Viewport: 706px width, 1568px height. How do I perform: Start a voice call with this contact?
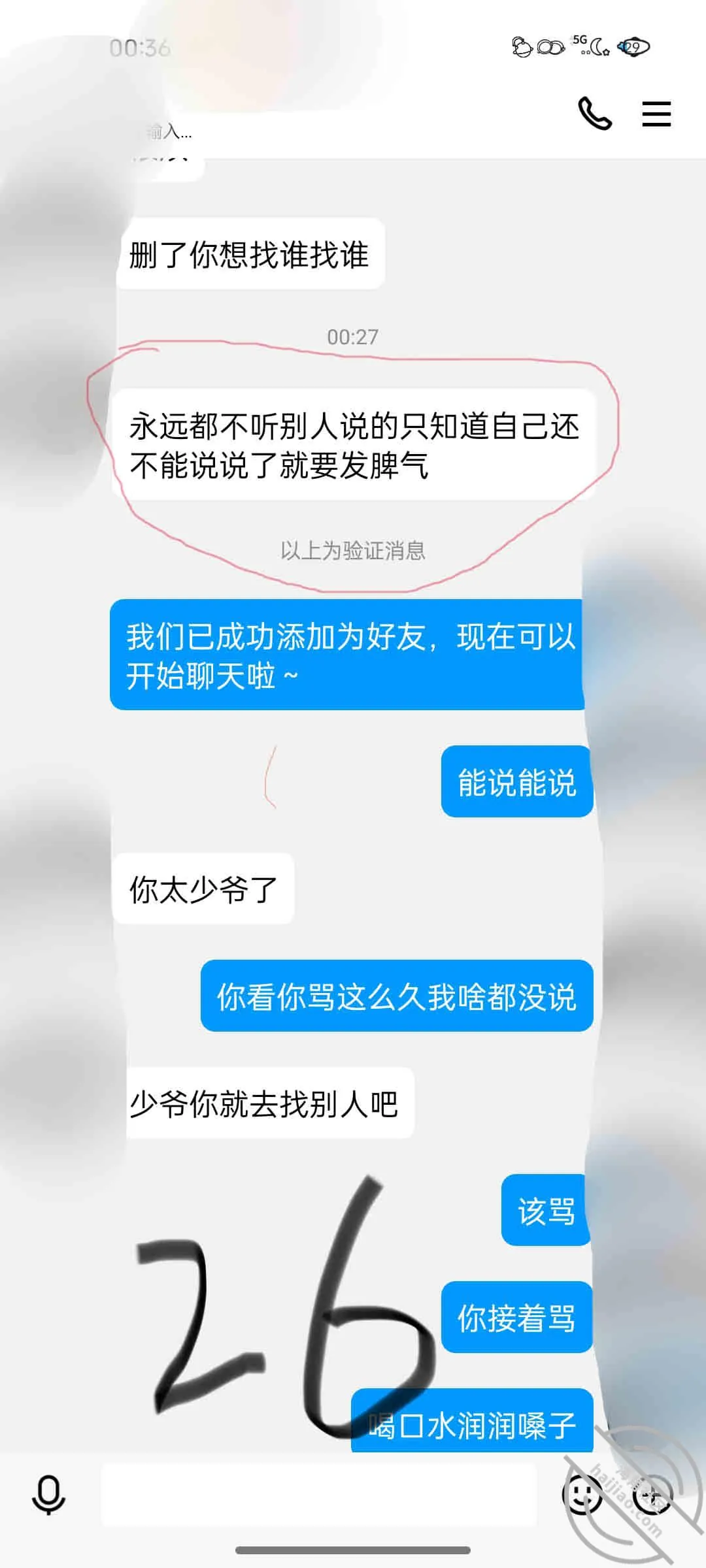[x=595, y=114]
